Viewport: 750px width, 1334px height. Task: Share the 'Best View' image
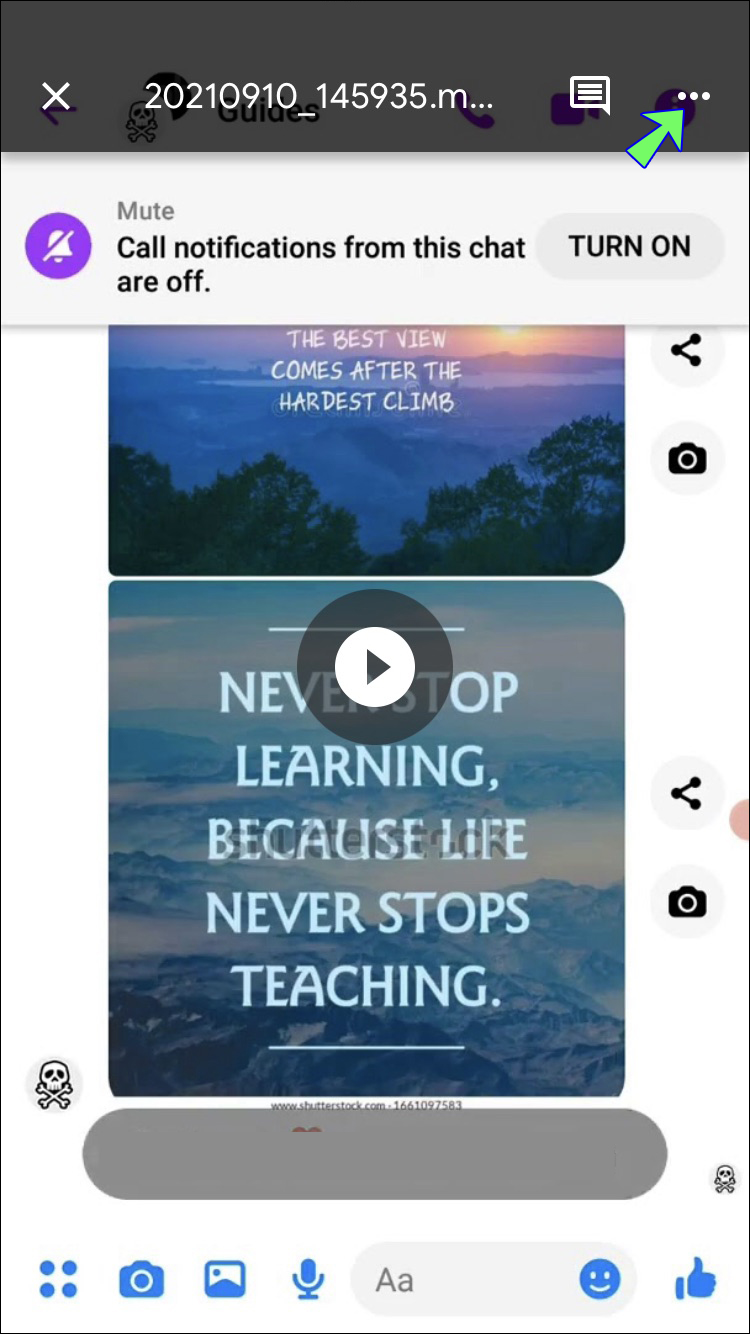coord(686,351)
